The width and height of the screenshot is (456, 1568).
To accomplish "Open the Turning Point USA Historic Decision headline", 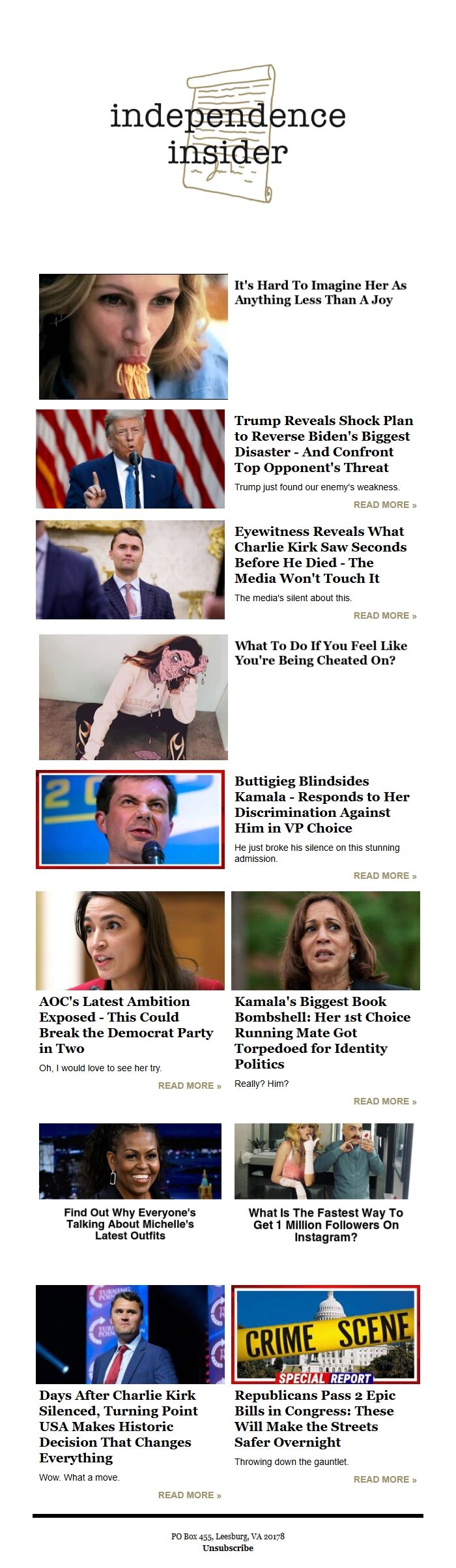I will 119,1427.
